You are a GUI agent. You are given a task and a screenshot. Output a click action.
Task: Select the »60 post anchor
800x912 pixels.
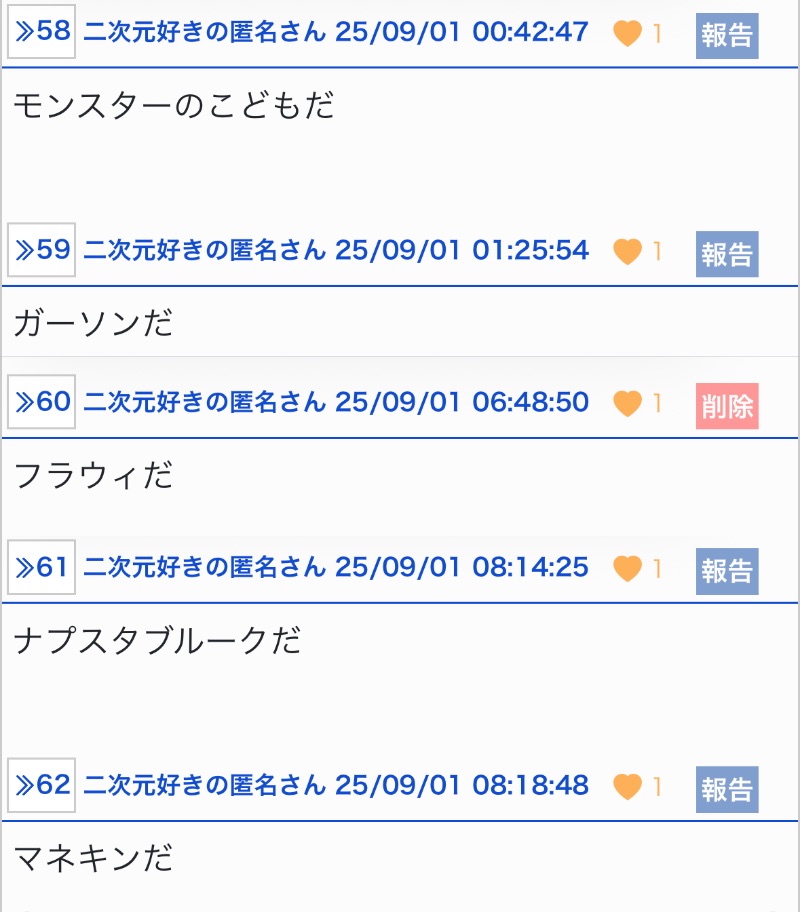click(42, 402)
